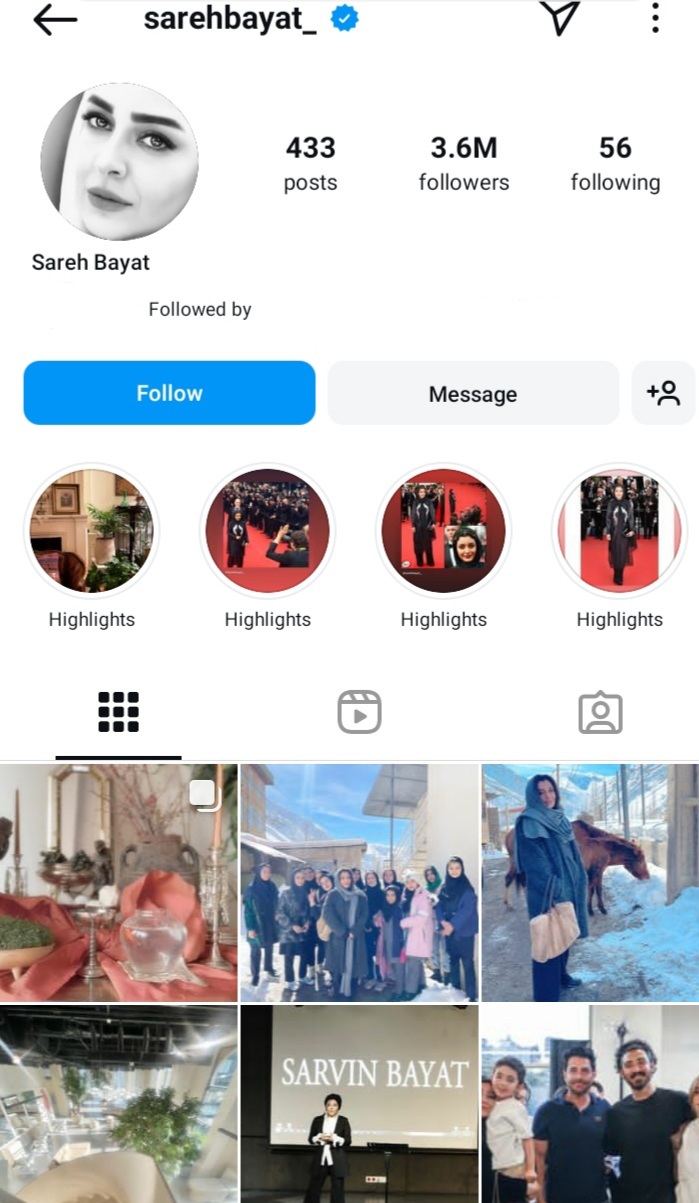
Task: Open the group photo post in the snow
Action: (359, 883)
